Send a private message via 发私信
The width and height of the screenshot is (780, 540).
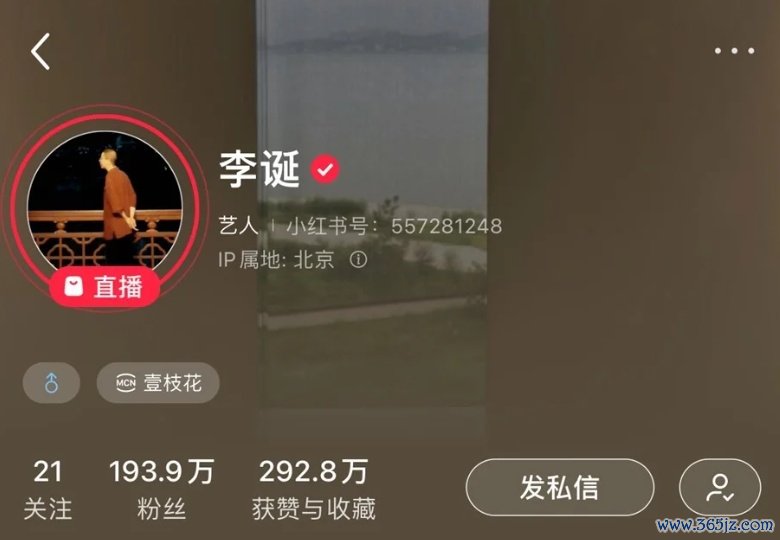(559, 488)
